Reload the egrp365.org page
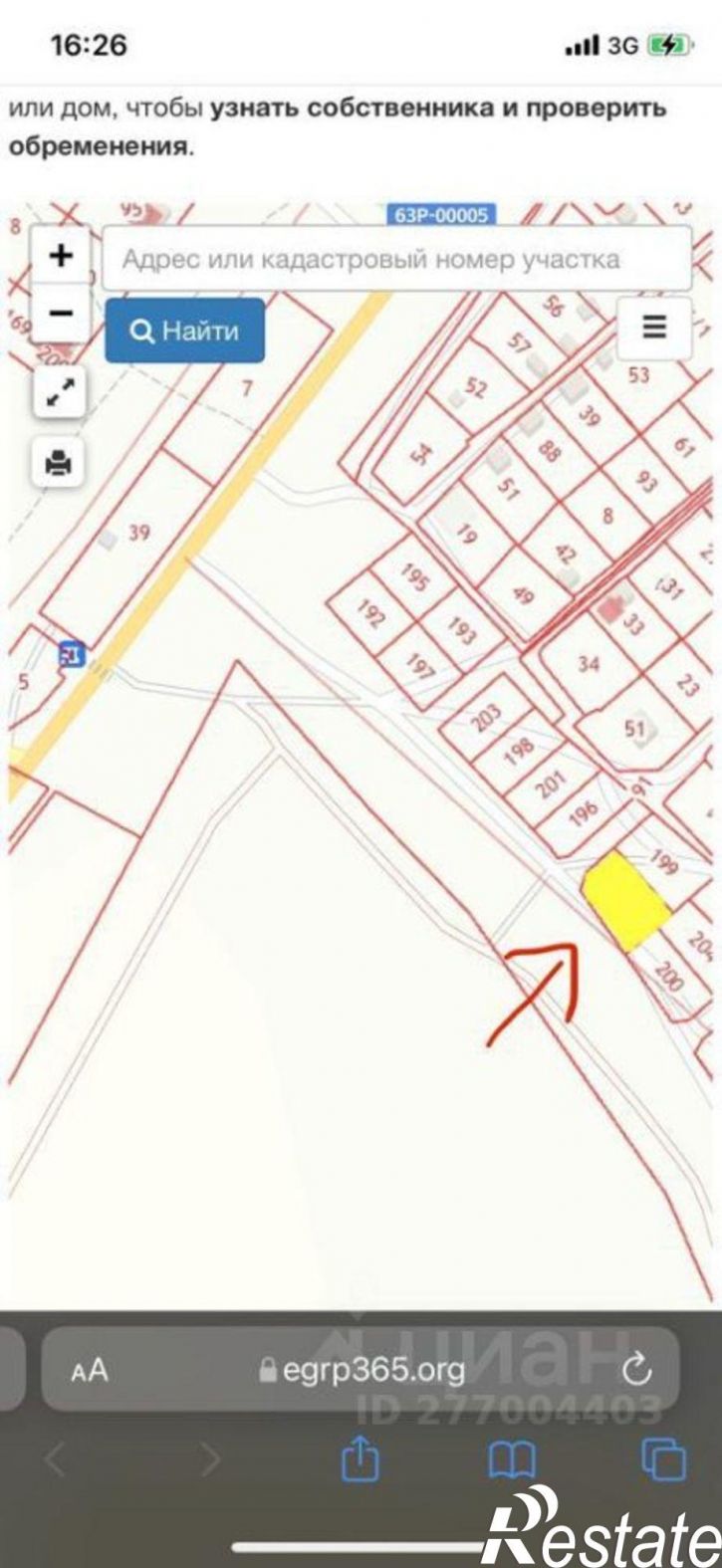 [636, 1371]
